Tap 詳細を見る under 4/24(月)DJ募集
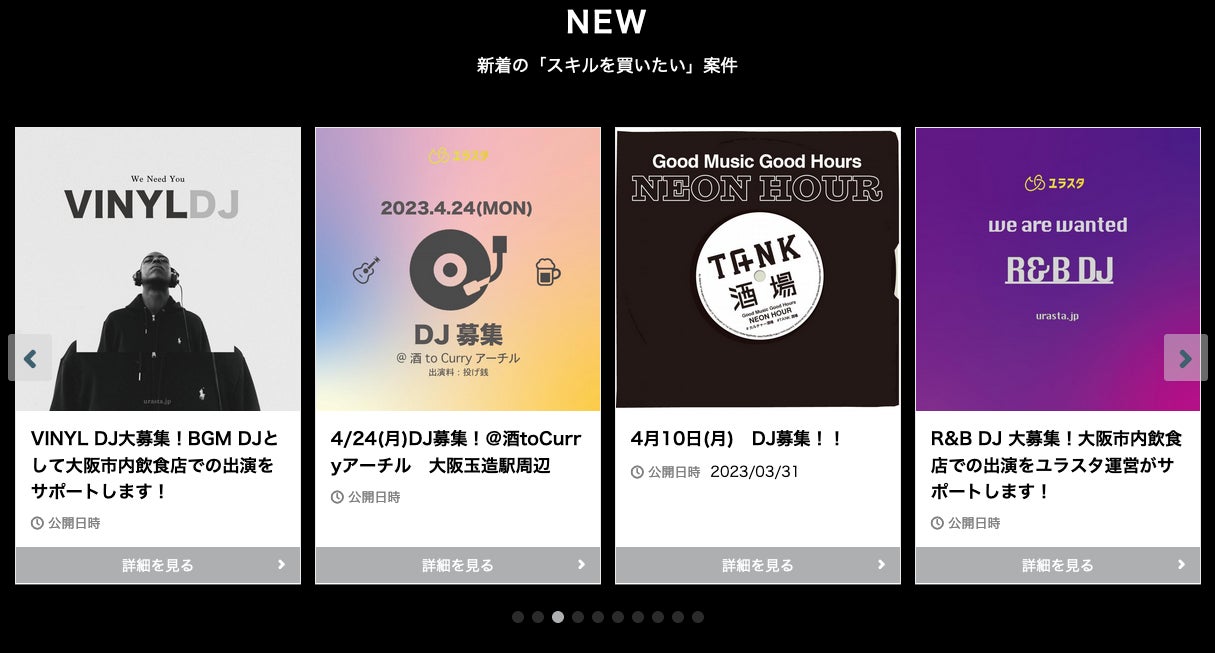The image size is (1215, 653). (x=458, y=565)
